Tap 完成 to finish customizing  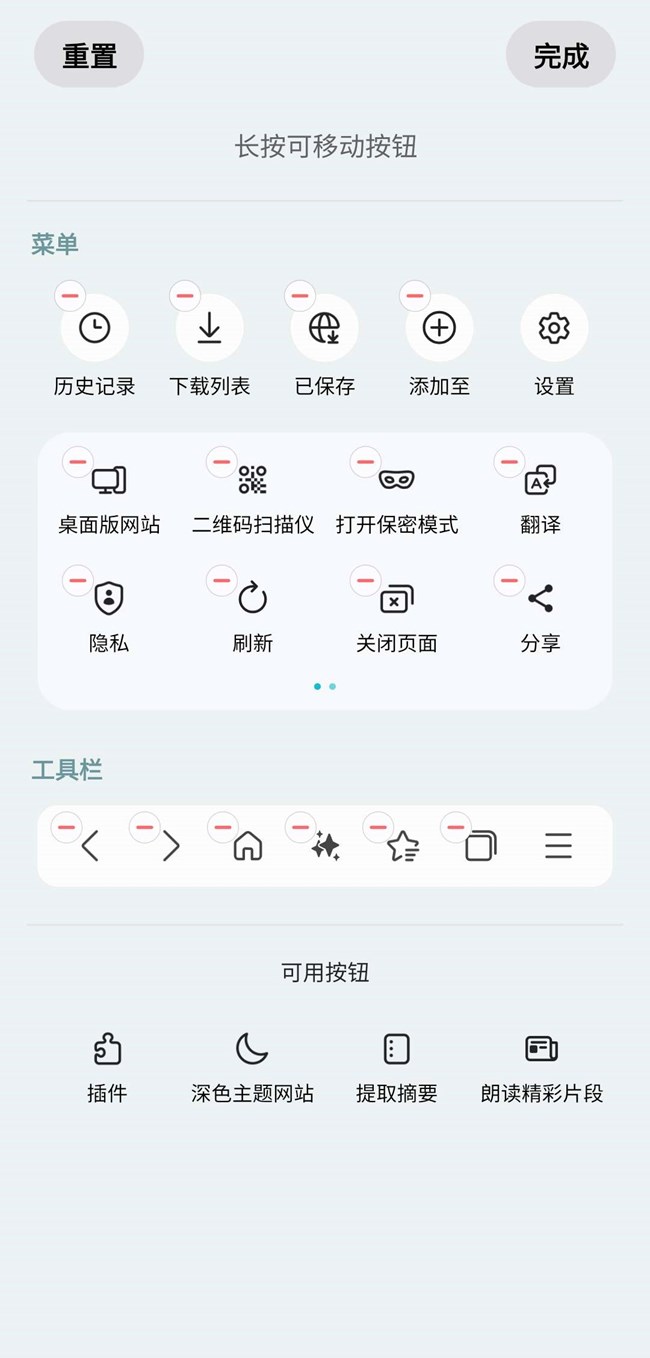[x=560, y=55]
